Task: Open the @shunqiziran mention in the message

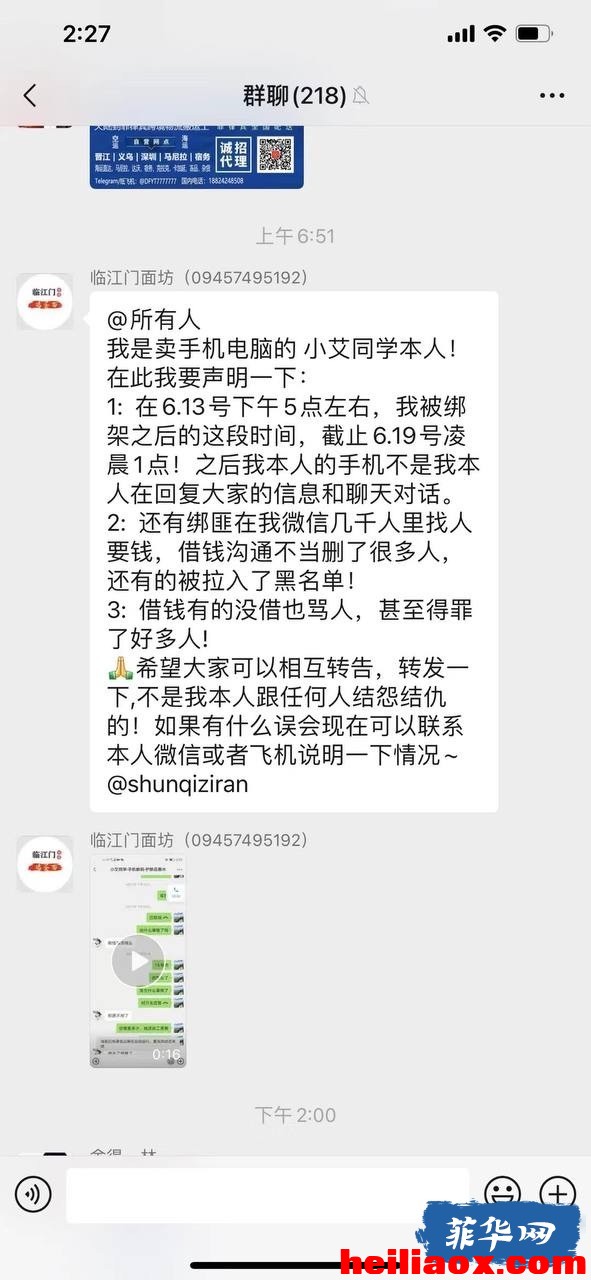Action: tap(178, 785)
